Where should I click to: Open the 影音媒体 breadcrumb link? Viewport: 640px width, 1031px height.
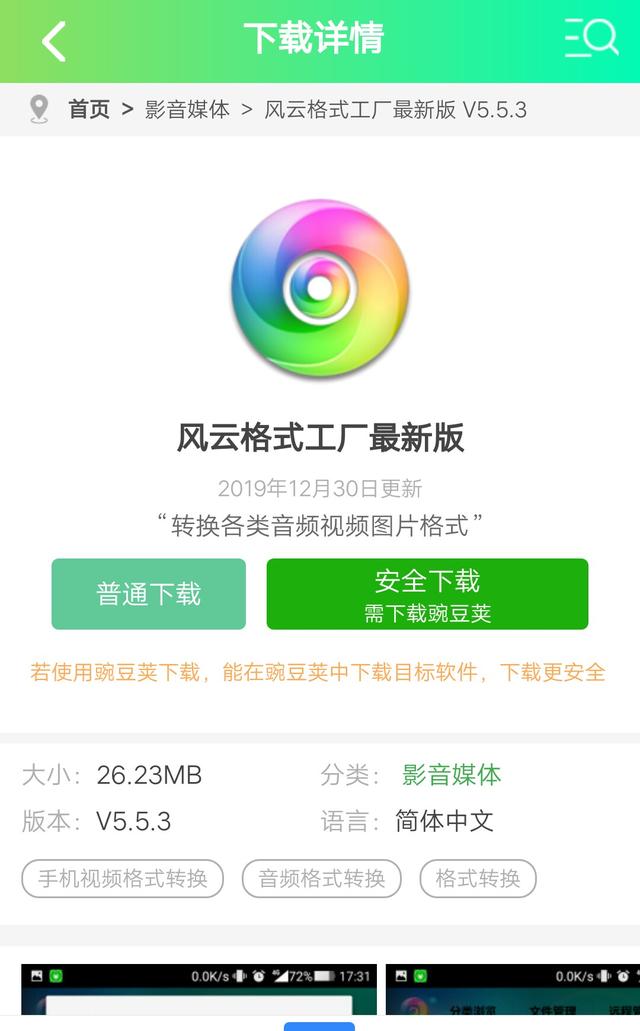[x=187, y=109]
